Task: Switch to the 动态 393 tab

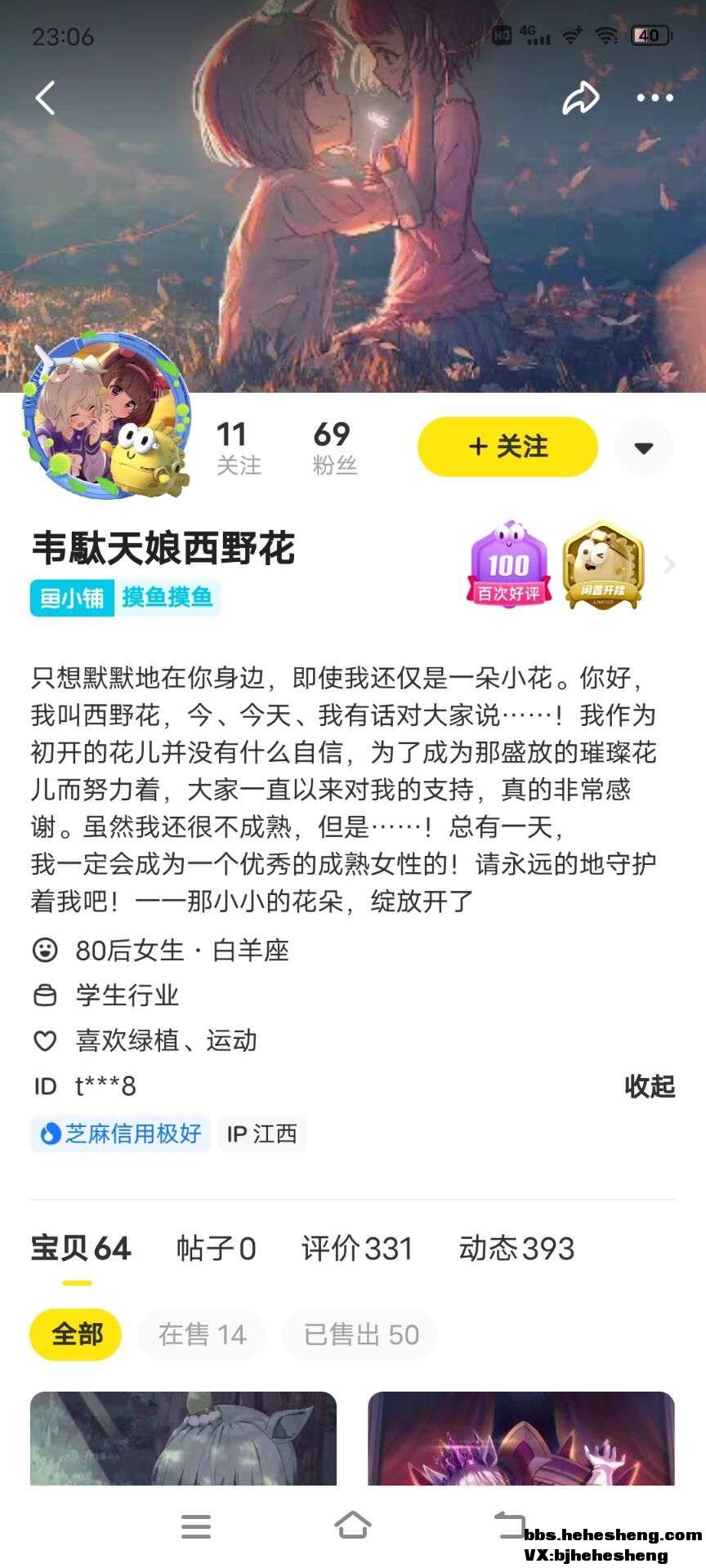Action: tap(516, 1249)
